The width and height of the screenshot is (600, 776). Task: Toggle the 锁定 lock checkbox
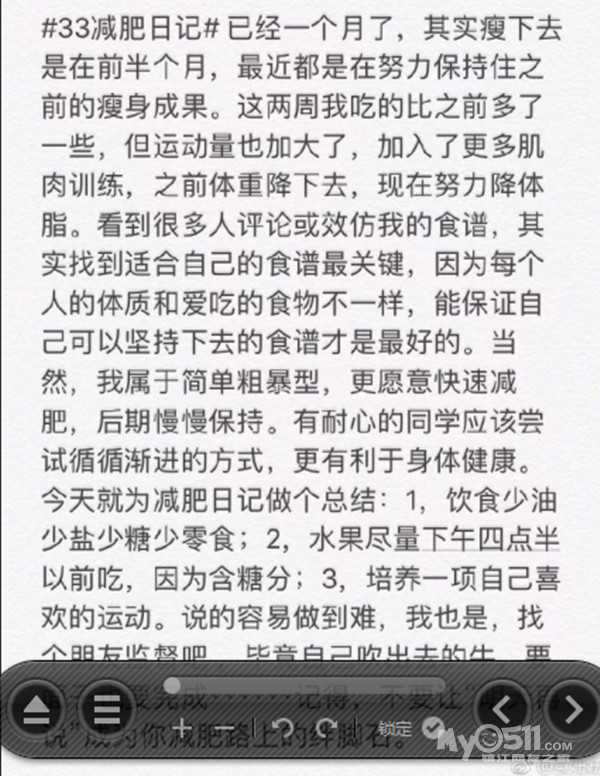point(433,728)
